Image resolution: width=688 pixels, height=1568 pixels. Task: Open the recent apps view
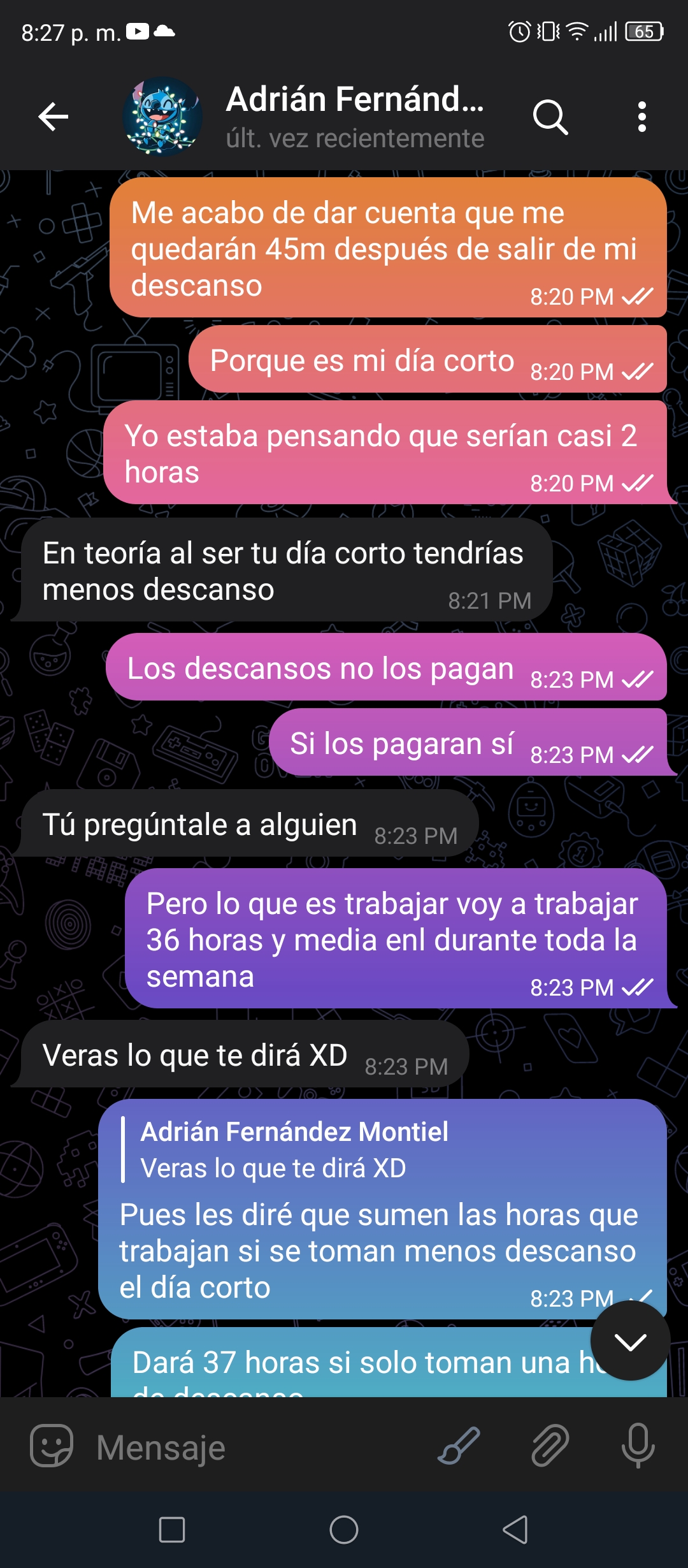(x=172, y=1529)
